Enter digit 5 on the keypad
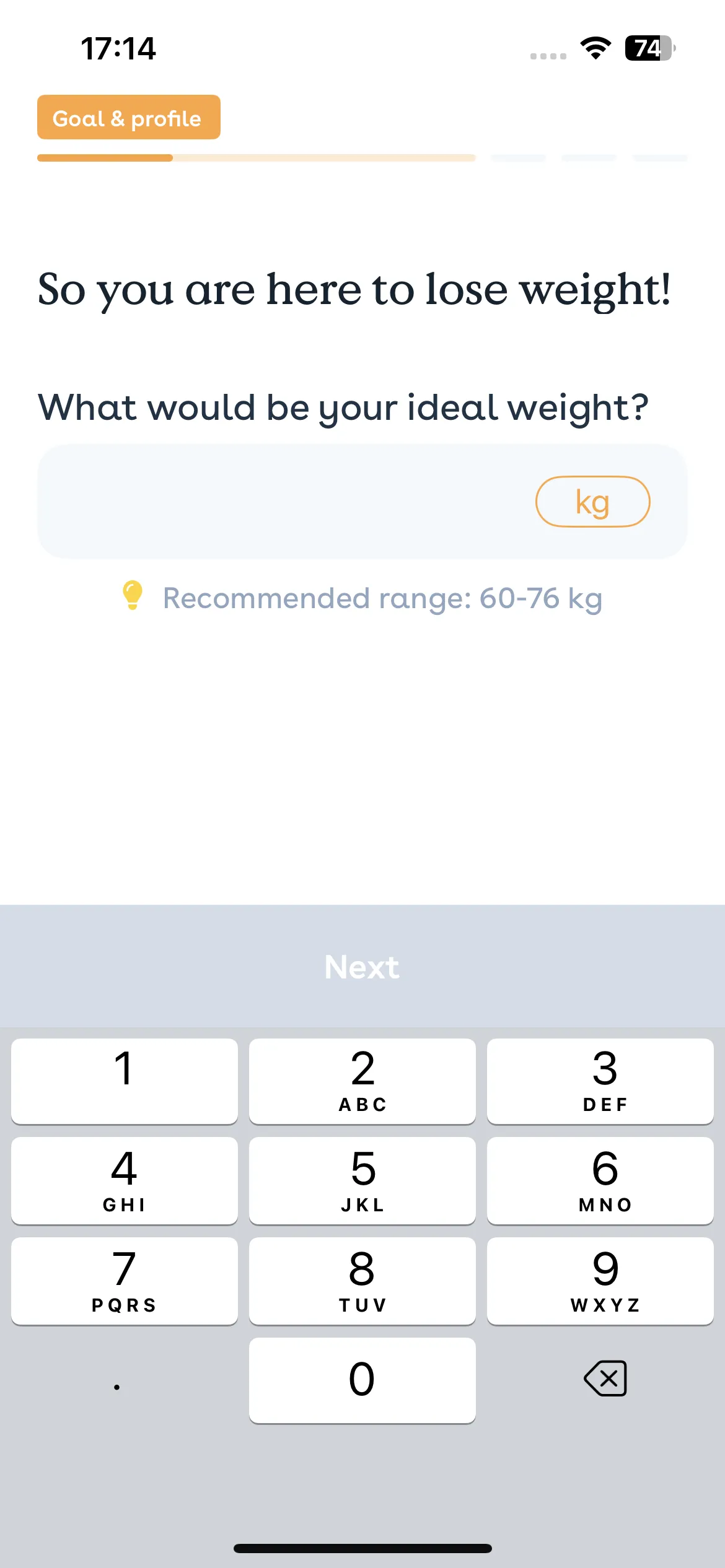725x1568 pixels. pos(362,1180)
